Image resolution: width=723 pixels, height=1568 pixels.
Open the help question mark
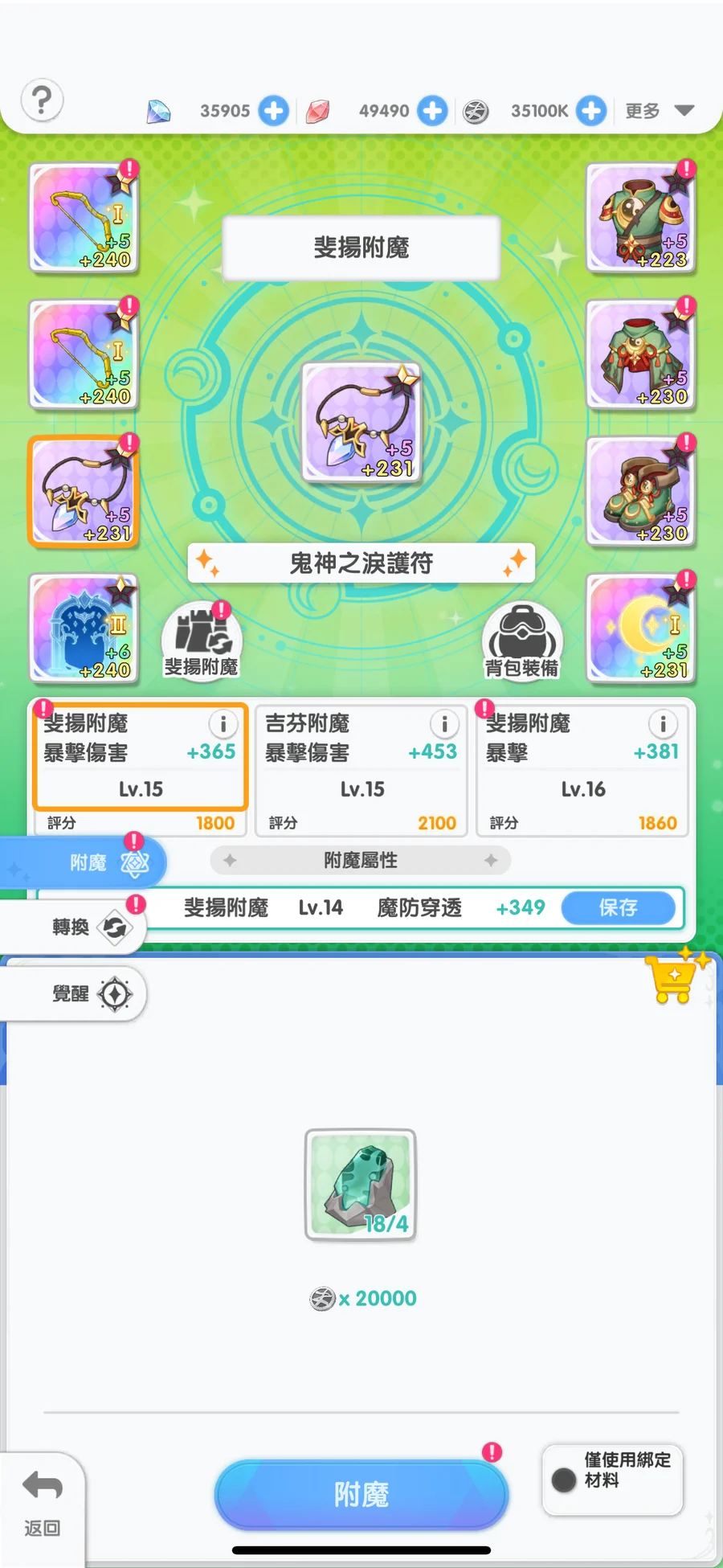tap(42, 101)
